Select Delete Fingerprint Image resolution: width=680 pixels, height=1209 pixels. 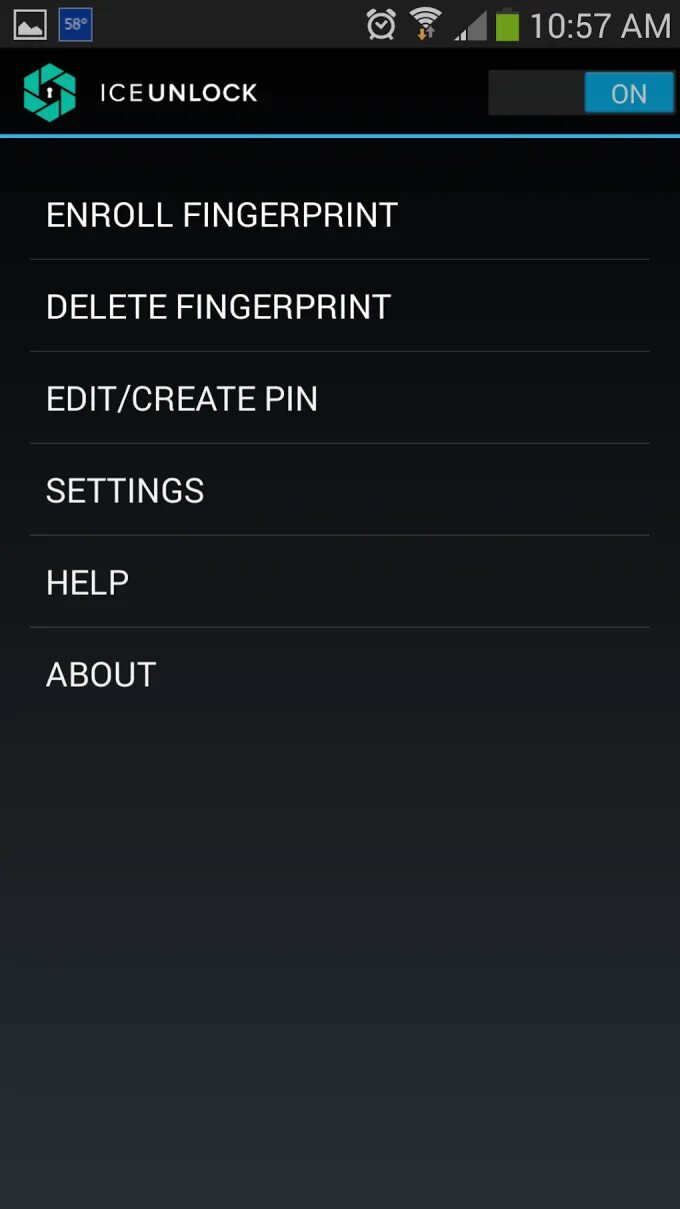coord(340,306)
